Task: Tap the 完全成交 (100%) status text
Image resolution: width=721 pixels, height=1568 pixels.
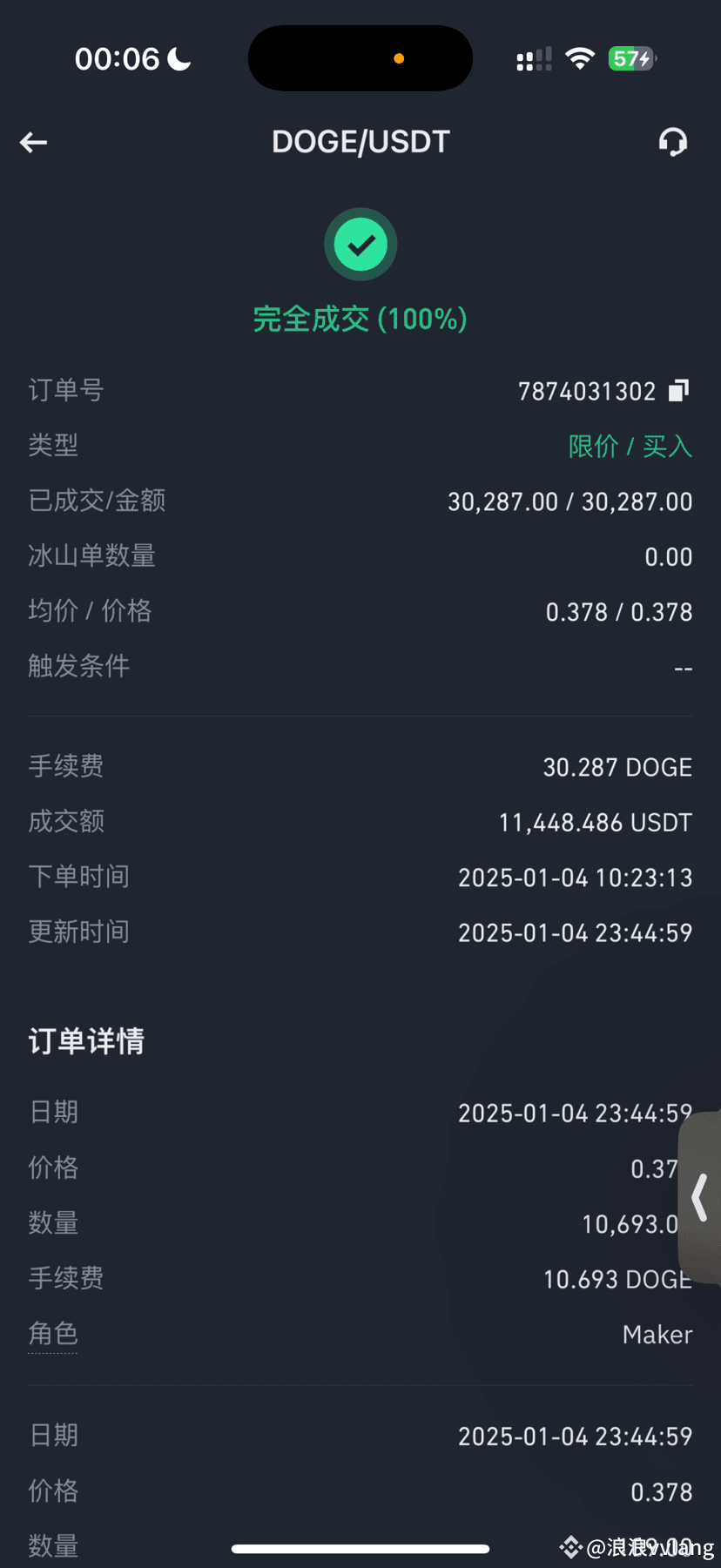Action: point(360,320)
